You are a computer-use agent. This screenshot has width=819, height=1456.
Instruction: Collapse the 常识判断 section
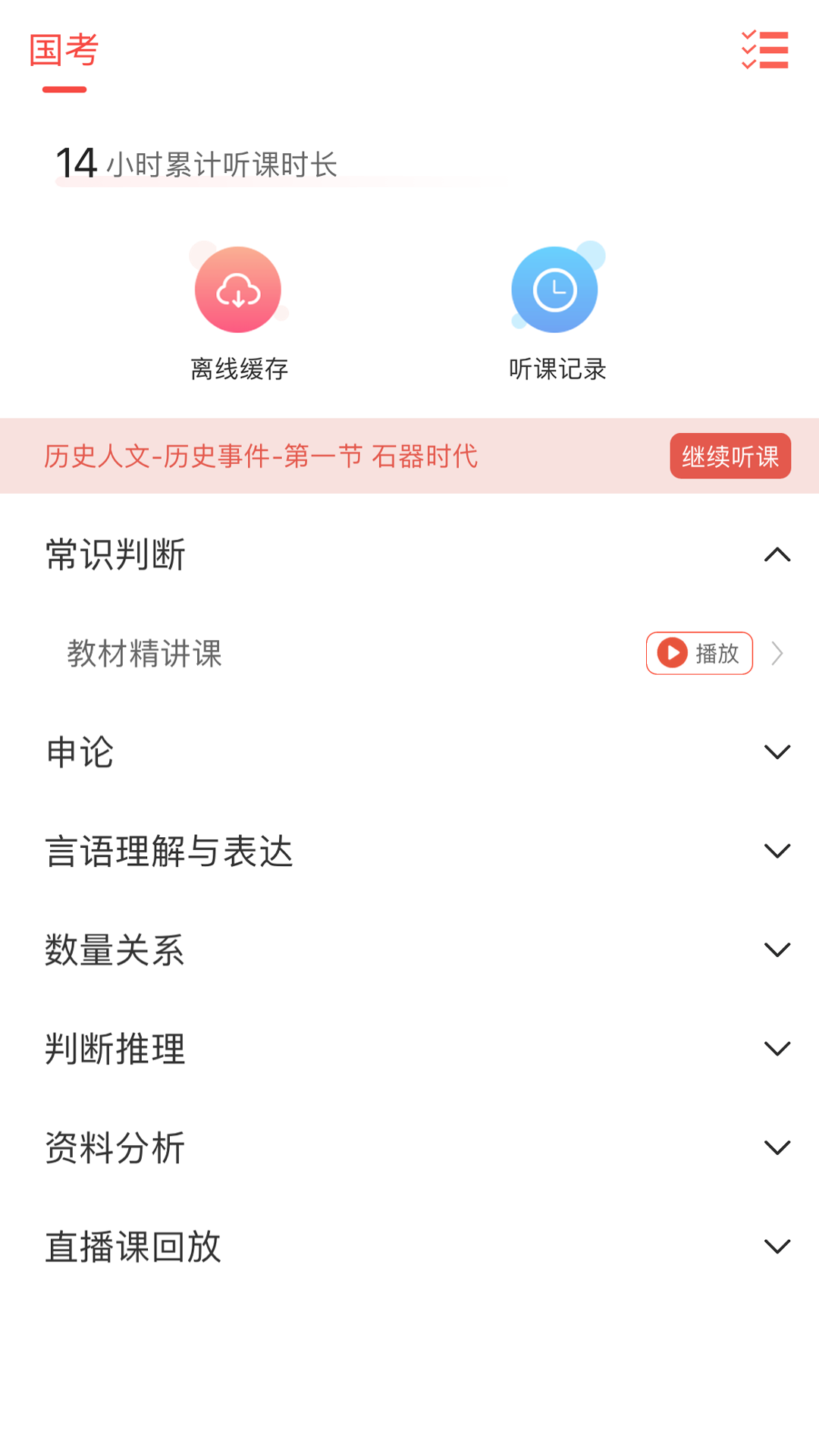point(777,555)
